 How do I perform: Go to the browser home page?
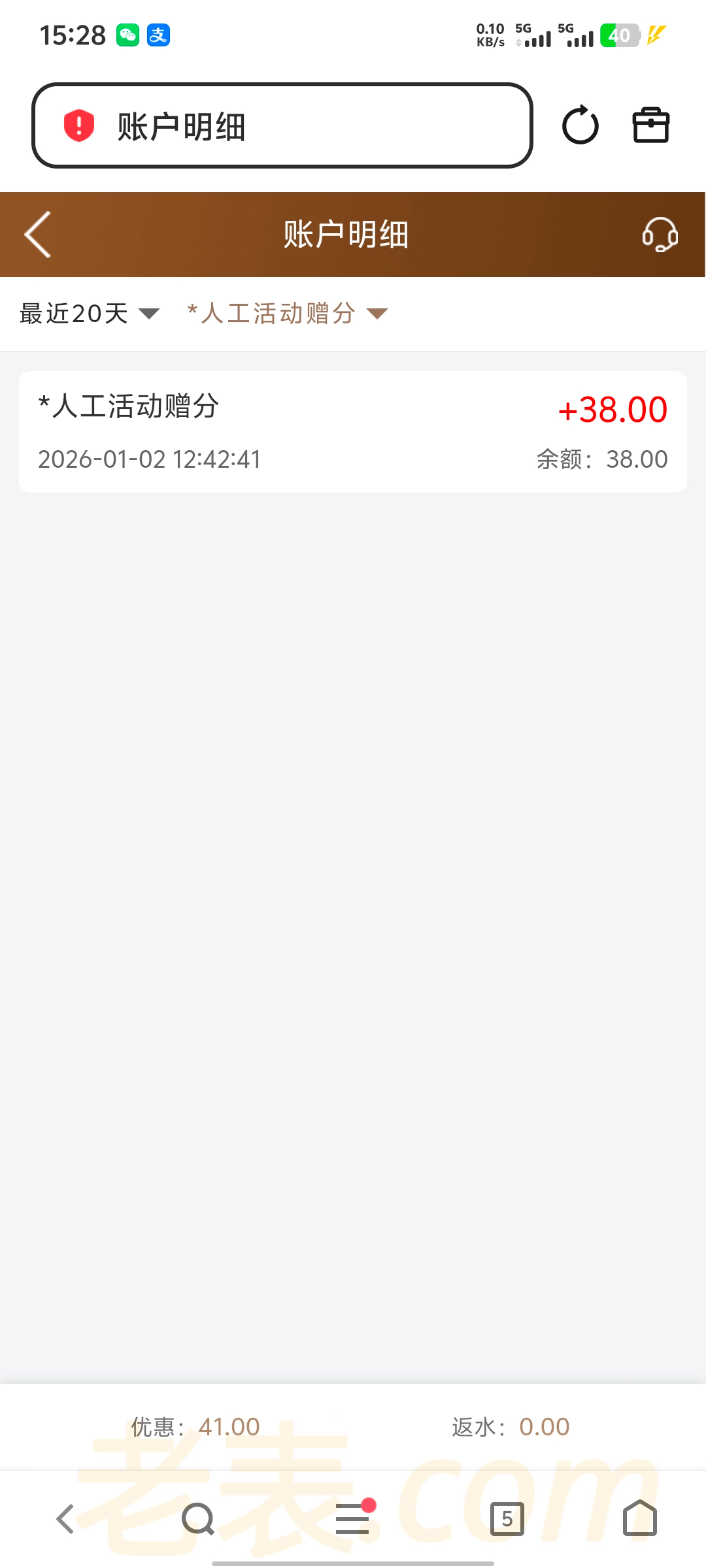coord(639,1518)
